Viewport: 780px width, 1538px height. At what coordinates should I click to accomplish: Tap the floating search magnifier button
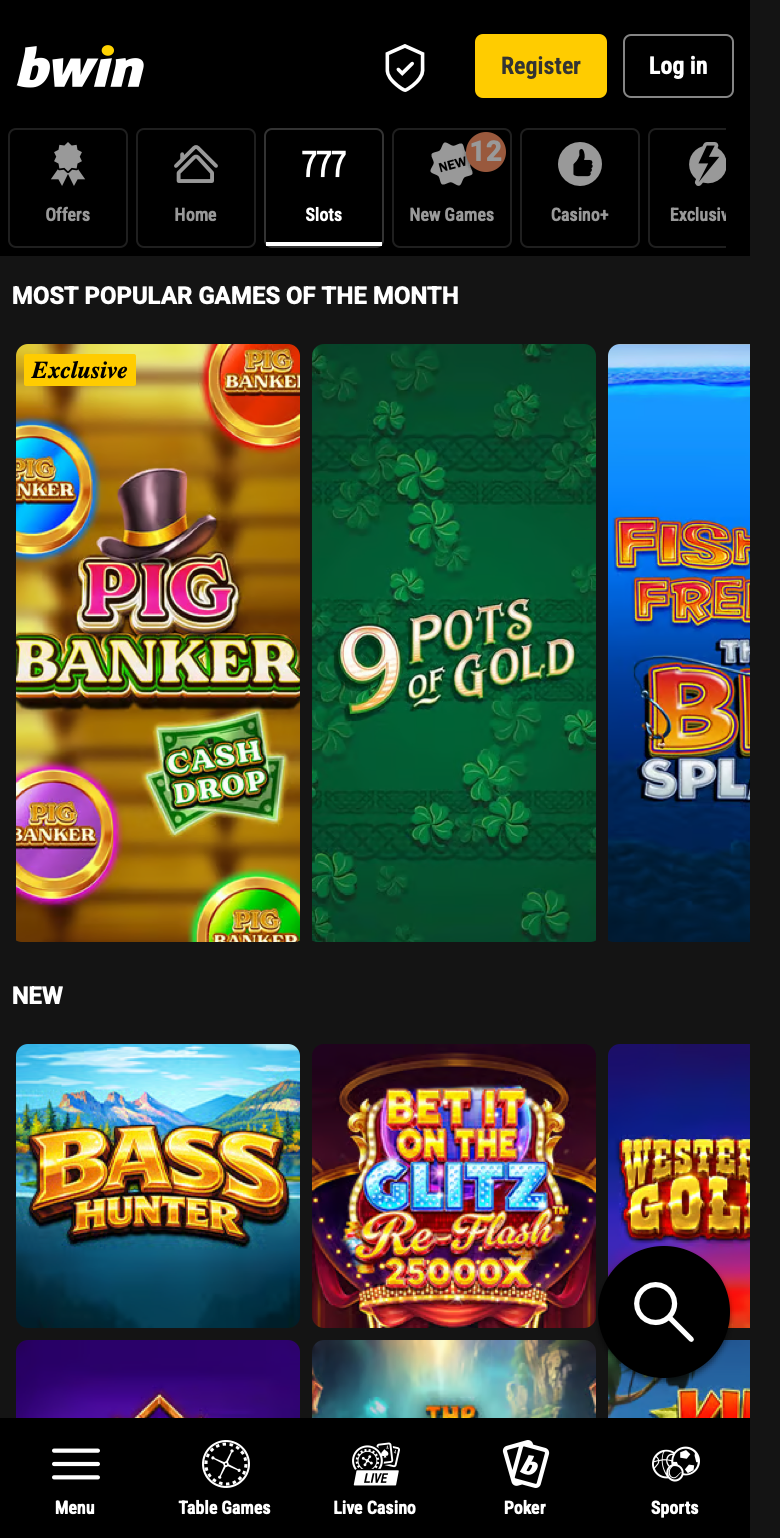664,1312
